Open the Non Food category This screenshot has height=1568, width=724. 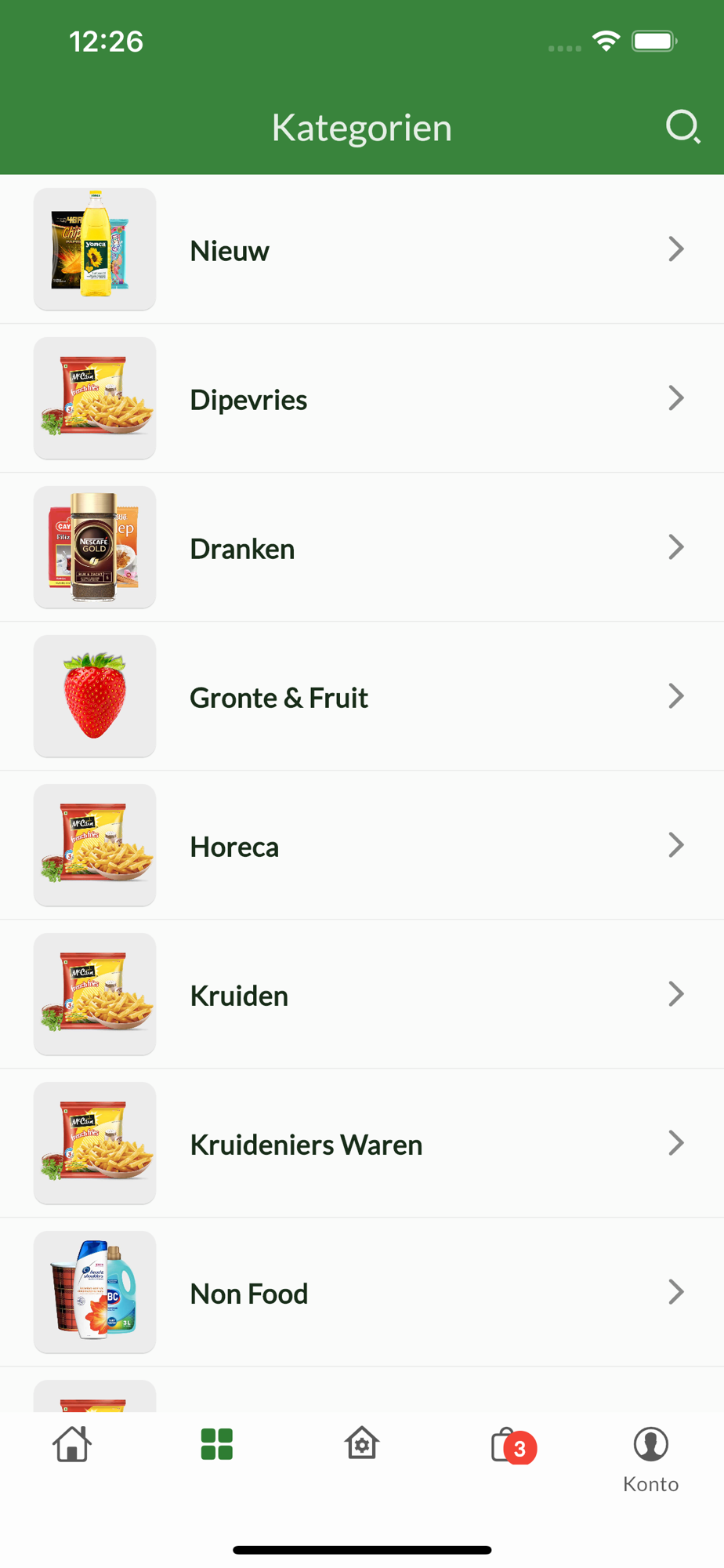(360, 1293)
